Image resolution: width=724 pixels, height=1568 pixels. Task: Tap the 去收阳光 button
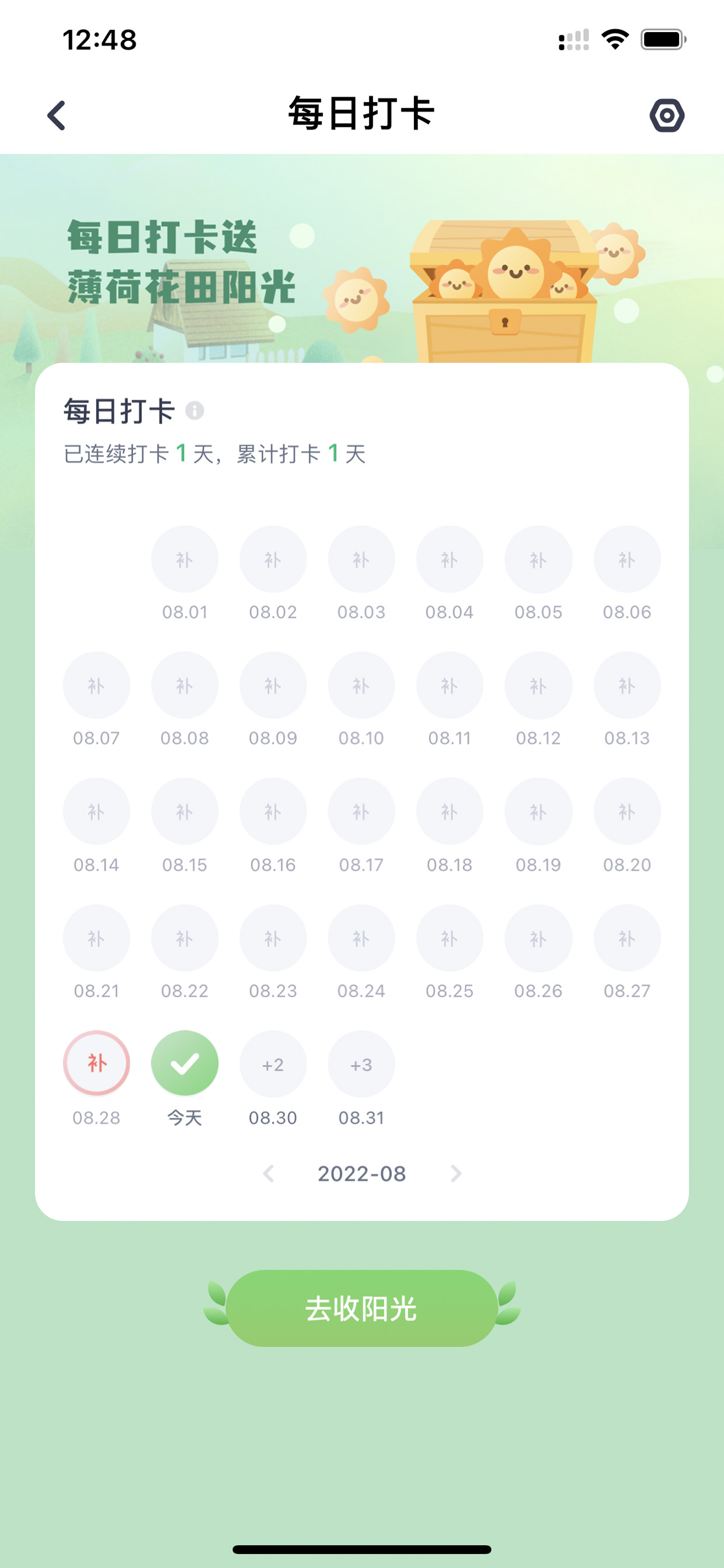pos(361,1308)
